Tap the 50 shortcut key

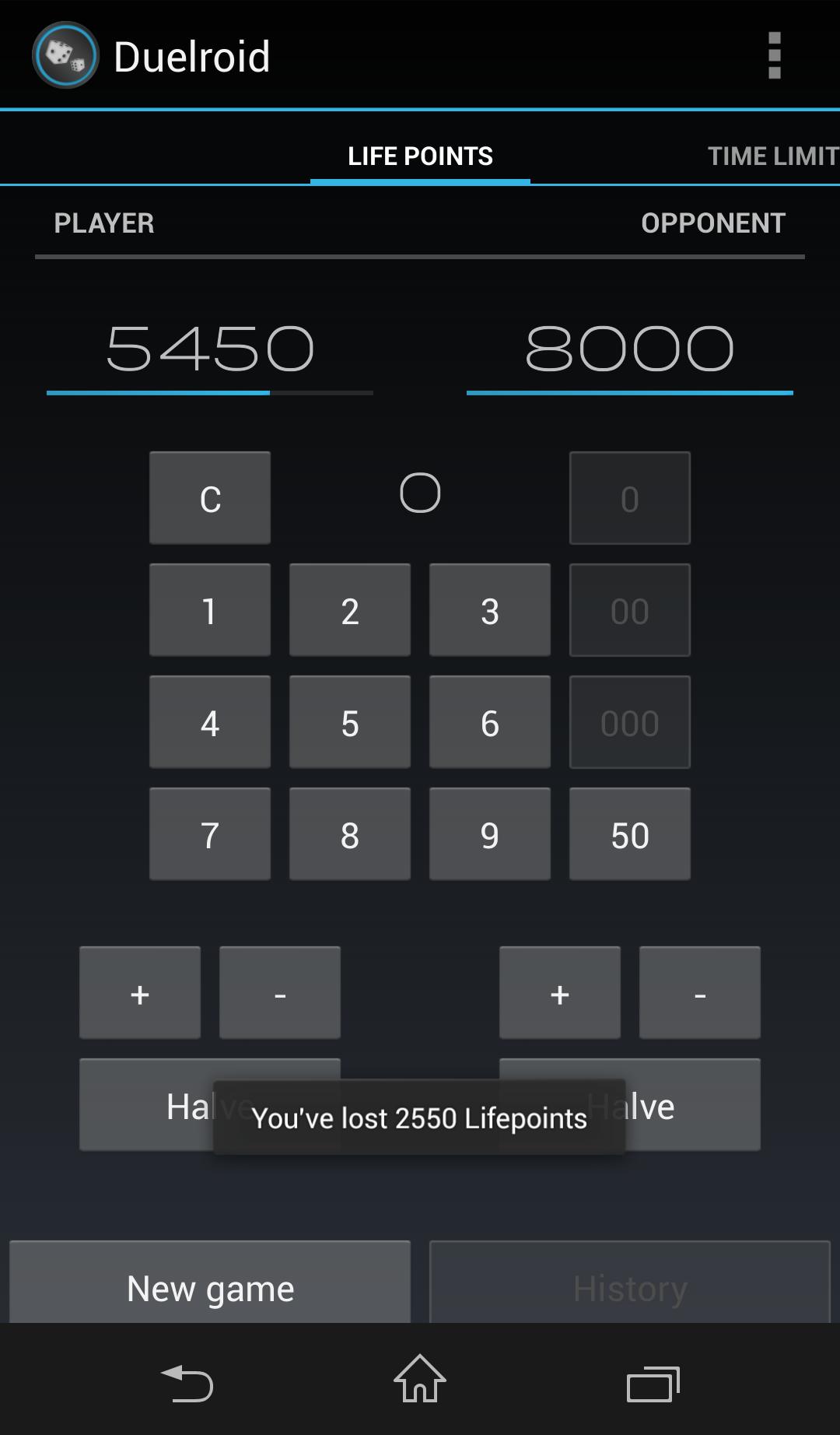(x=630, y=834)
